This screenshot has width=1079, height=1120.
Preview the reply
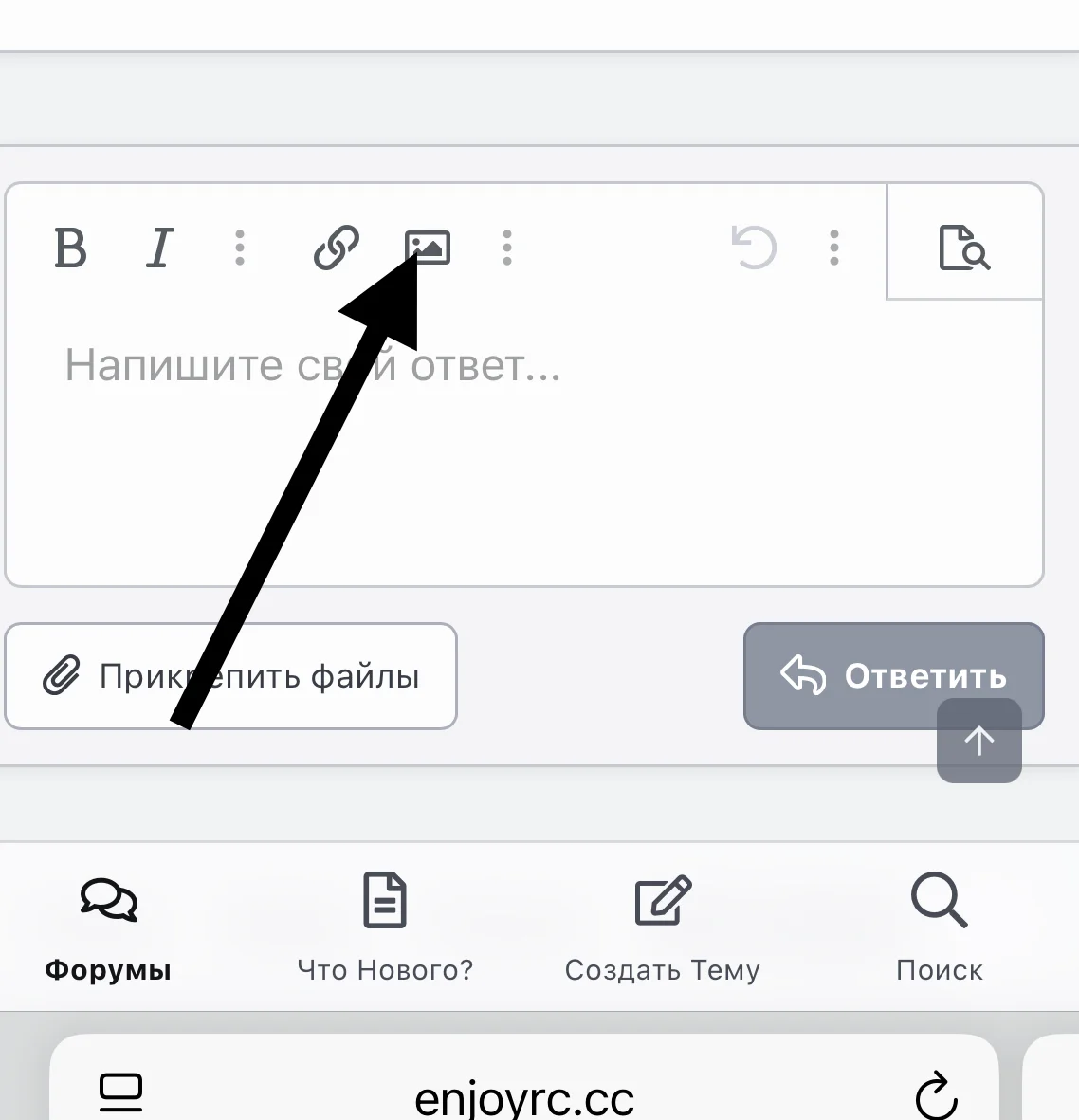coord(964,248)
